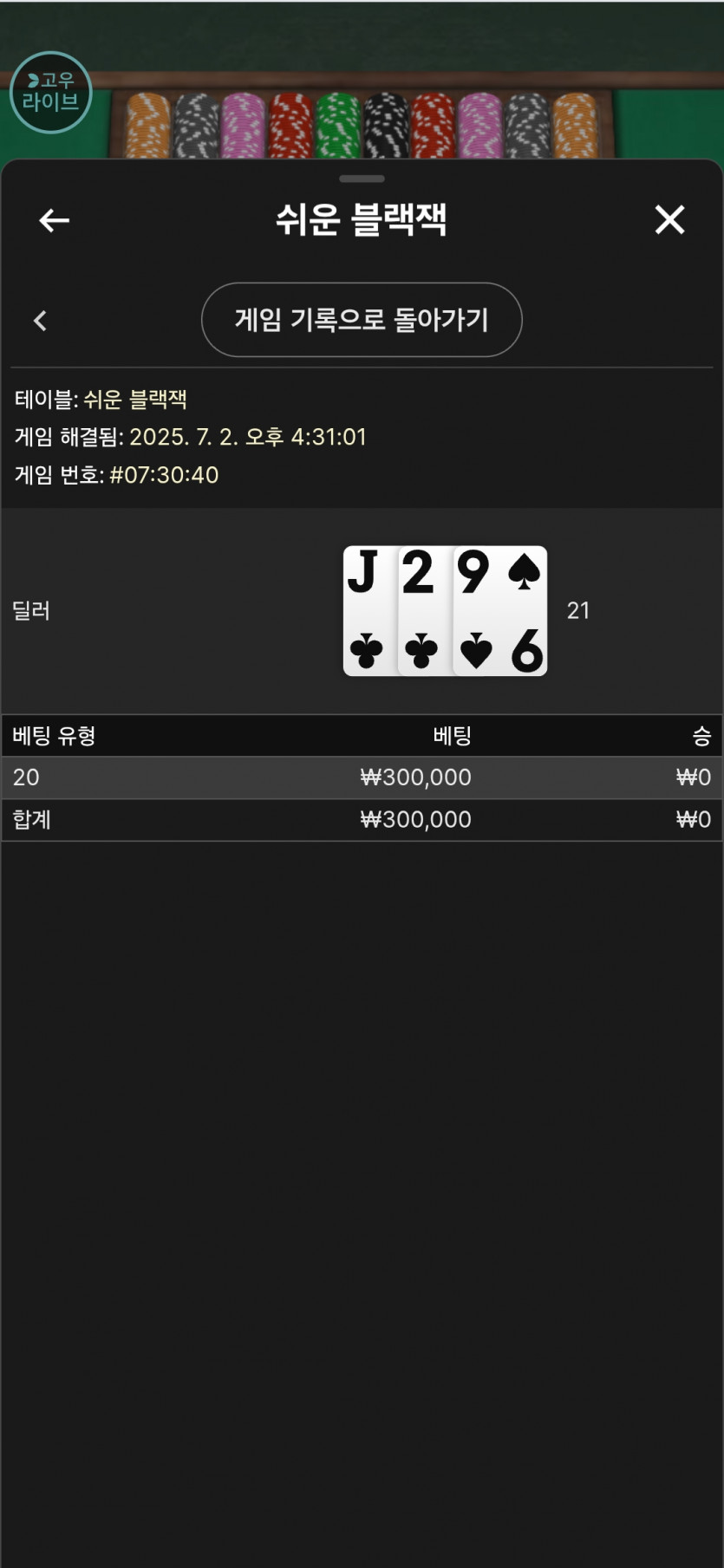Go to previous game record chevron
Viewport: 724px width, 1568px height.
point(40,321)
